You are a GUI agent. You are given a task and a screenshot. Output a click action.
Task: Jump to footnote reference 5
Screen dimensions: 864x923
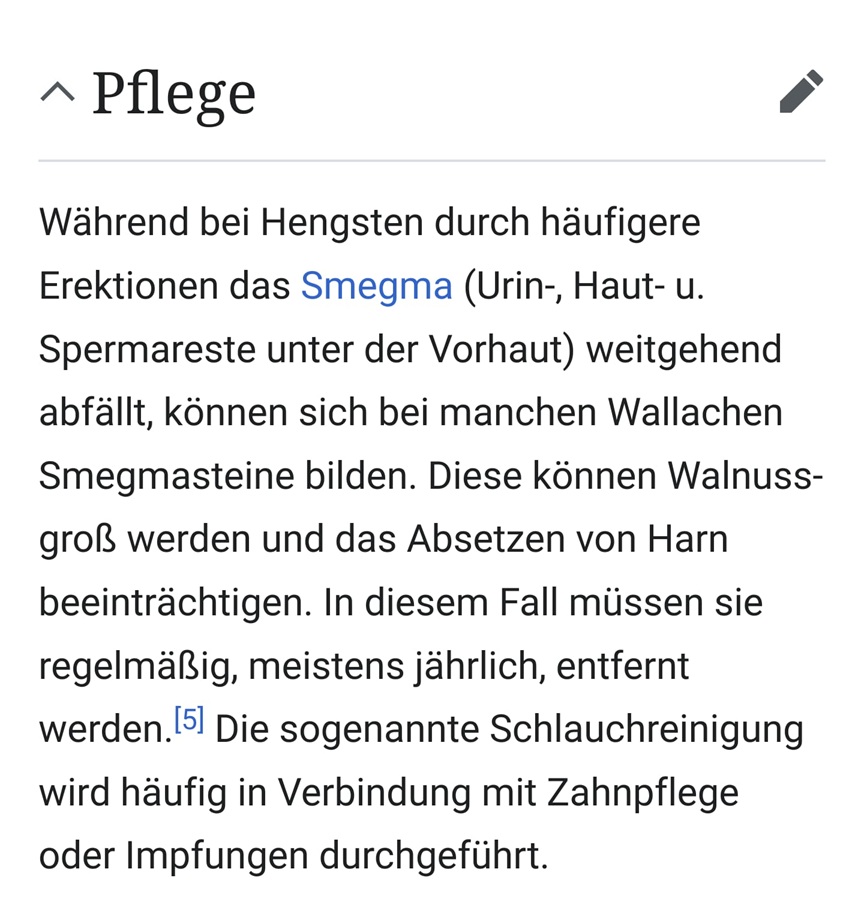coord(189,720)
